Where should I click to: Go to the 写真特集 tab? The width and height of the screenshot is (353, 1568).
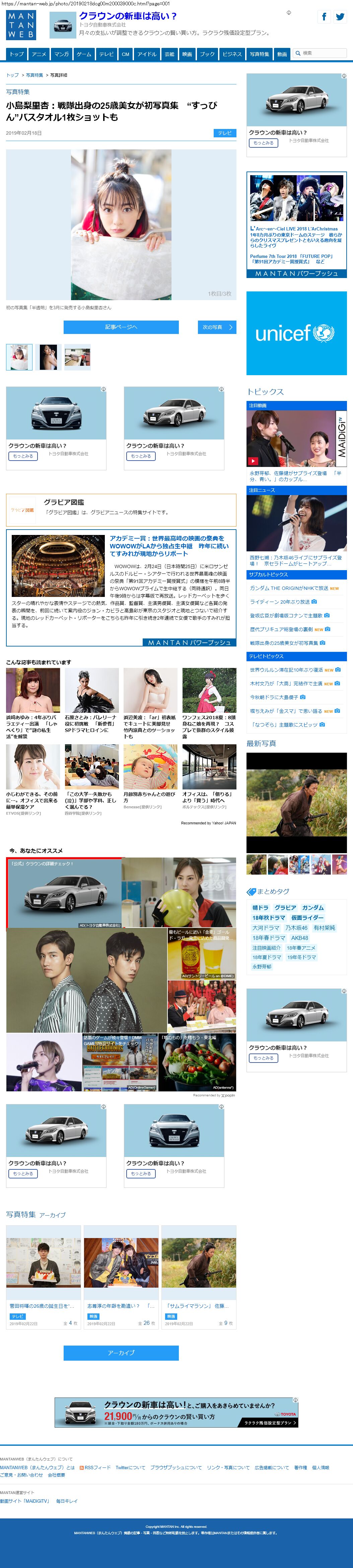click(259, 54)
